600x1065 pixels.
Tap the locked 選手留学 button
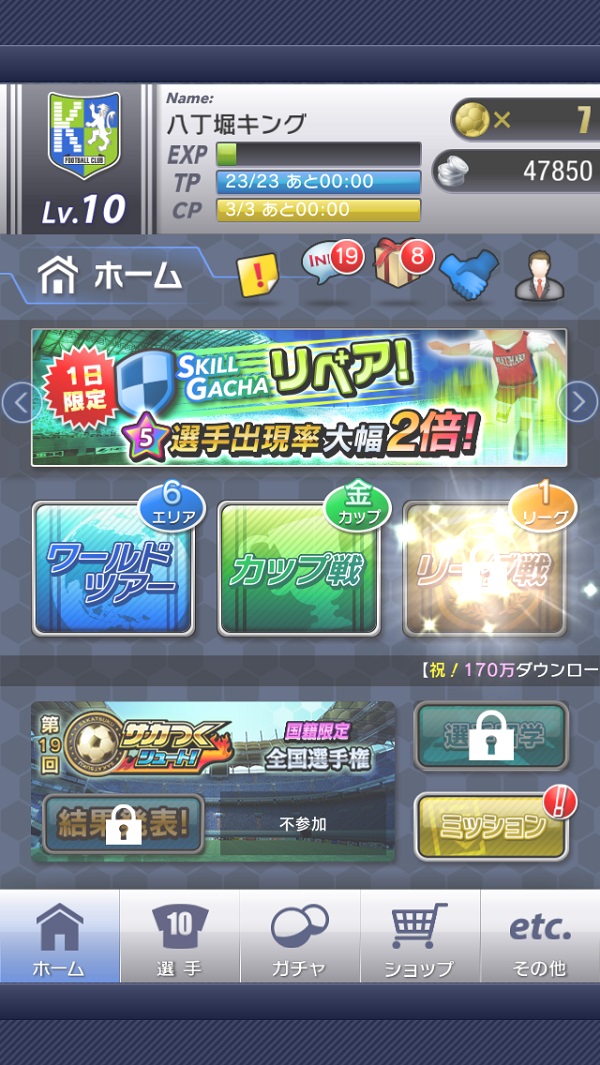pos(491,736)
